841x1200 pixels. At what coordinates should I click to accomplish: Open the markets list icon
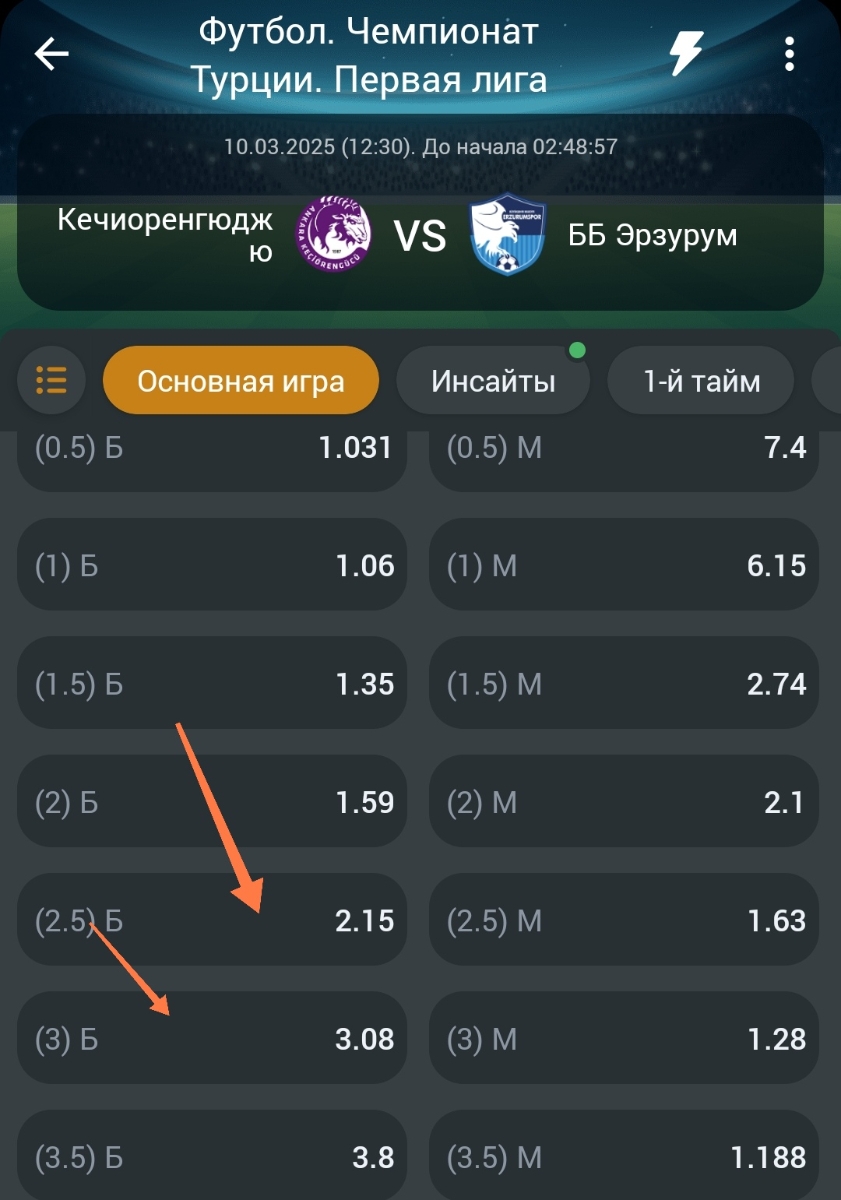click(x=51, y=380)
